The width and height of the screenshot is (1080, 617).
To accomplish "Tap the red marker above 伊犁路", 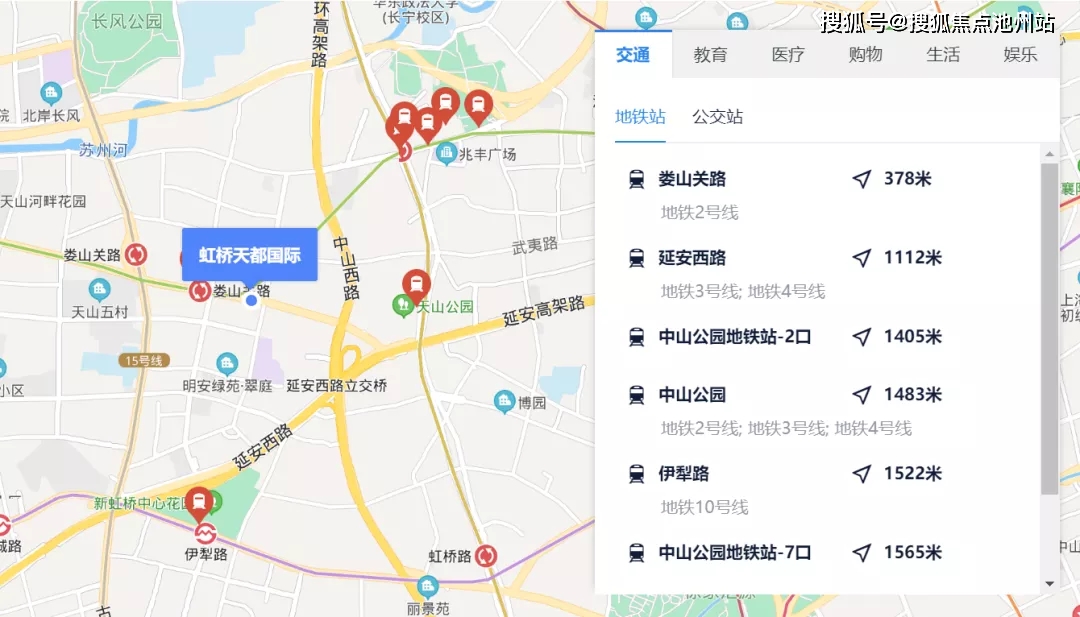I will tap(200, 502).
